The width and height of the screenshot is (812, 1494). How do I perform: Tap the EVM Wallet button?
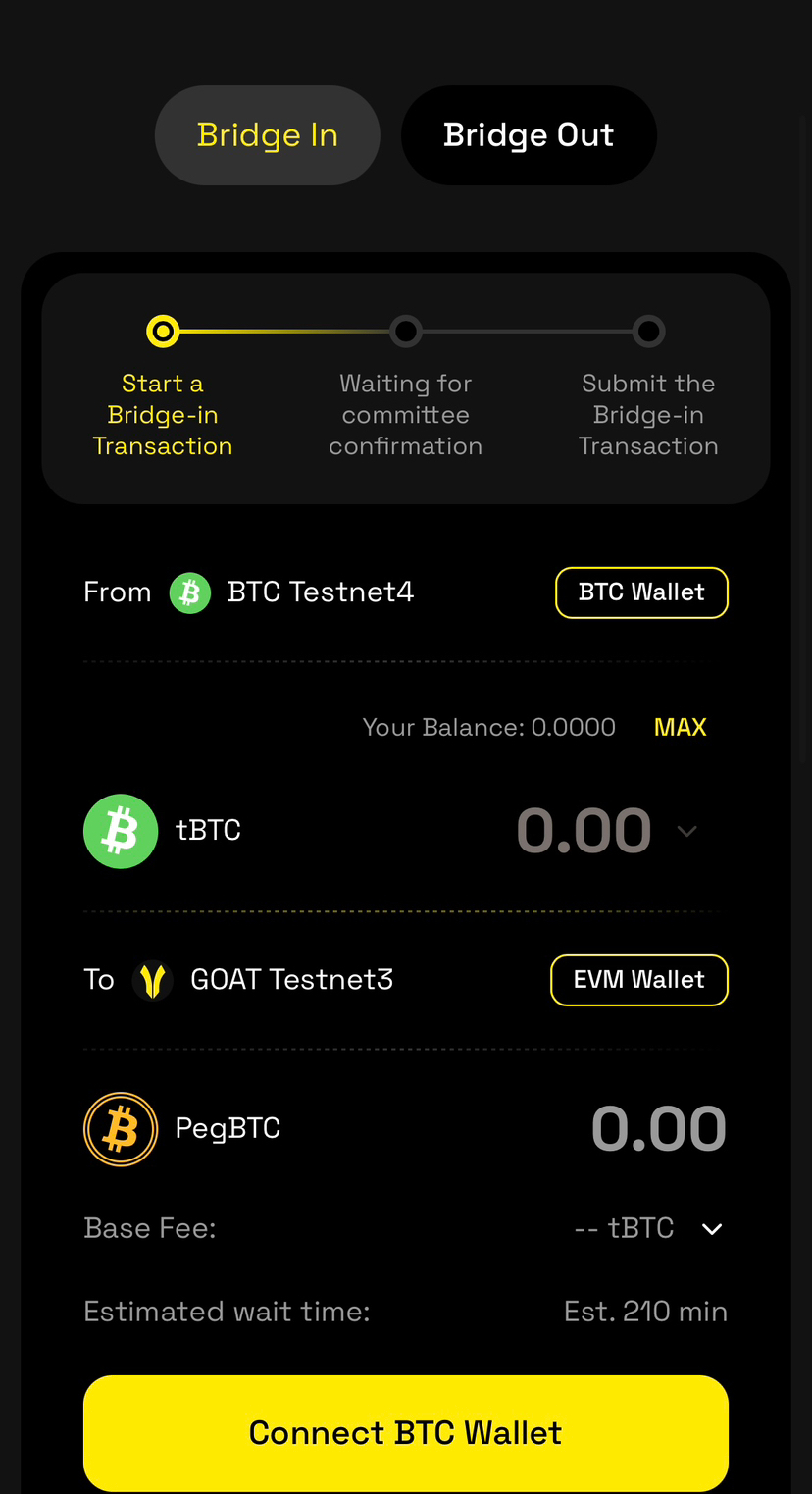(x=638, y=980)
